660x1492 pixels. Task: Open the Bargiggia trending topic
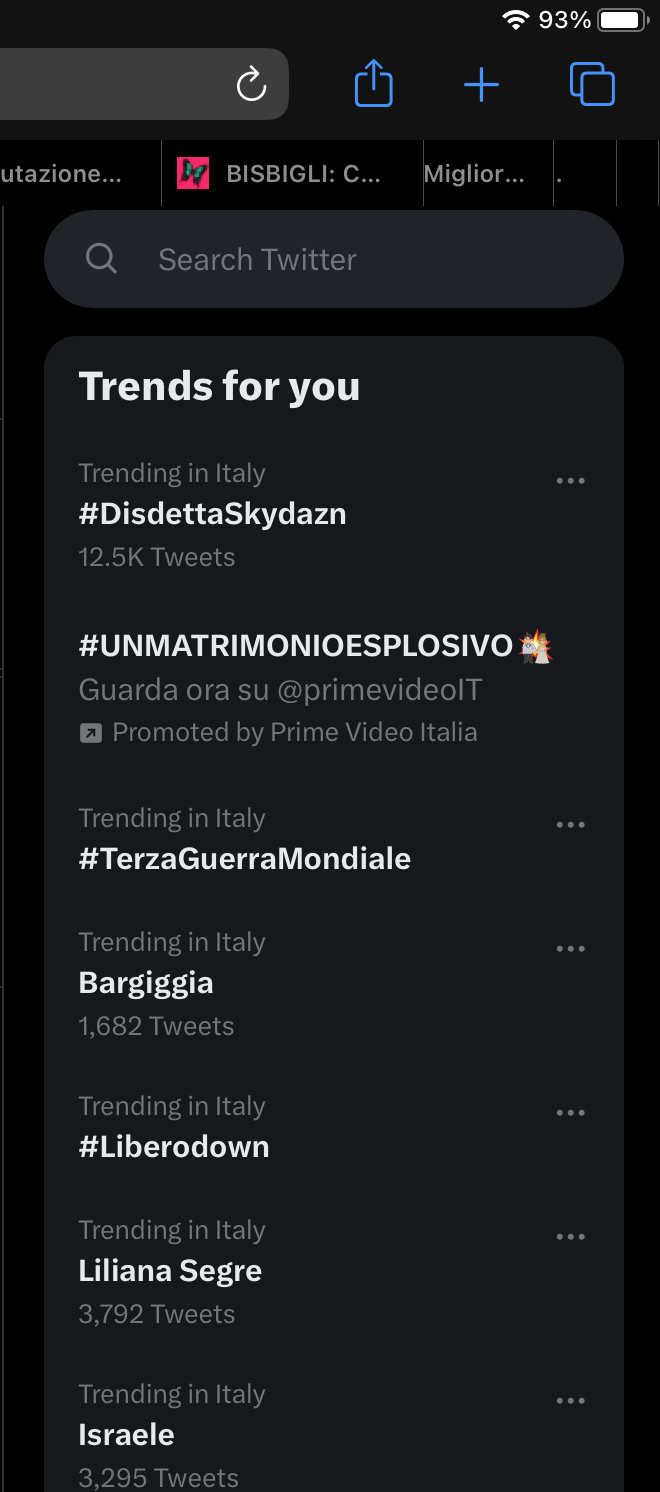[334, 983]
